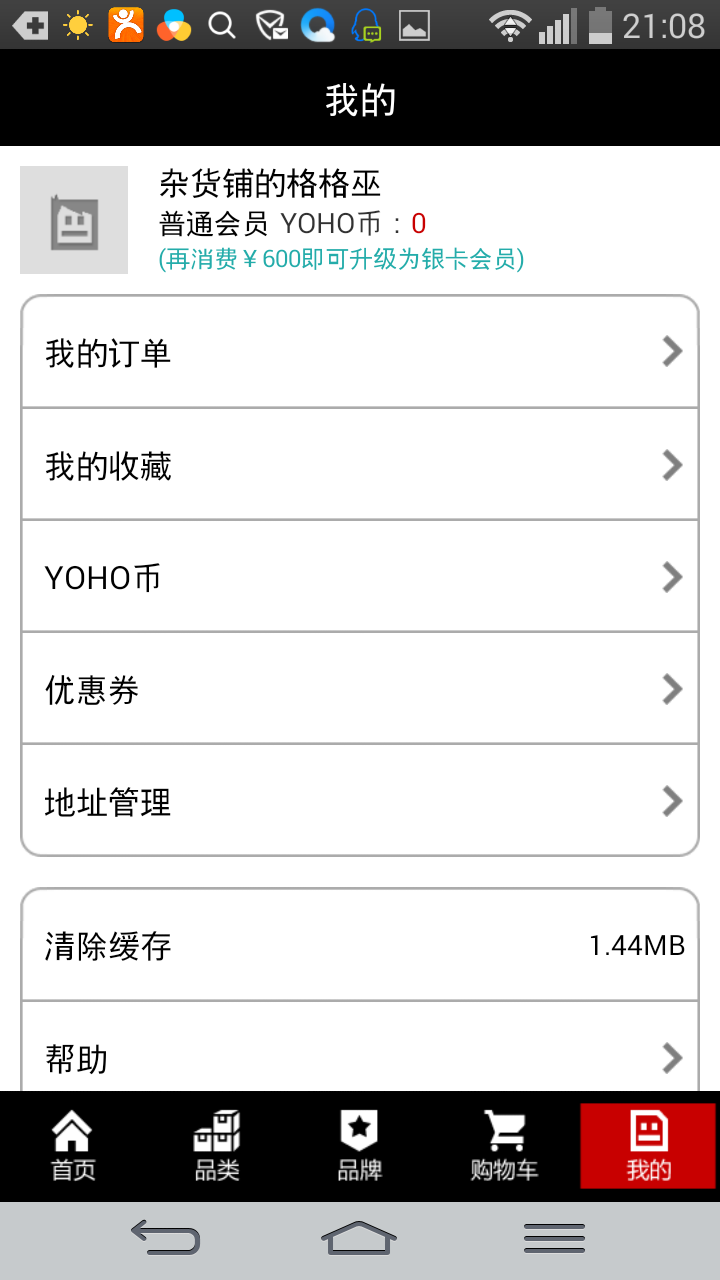Open 我的收藏 favorites
Screen dimensions: 720x1280
[x=360, y=464]
